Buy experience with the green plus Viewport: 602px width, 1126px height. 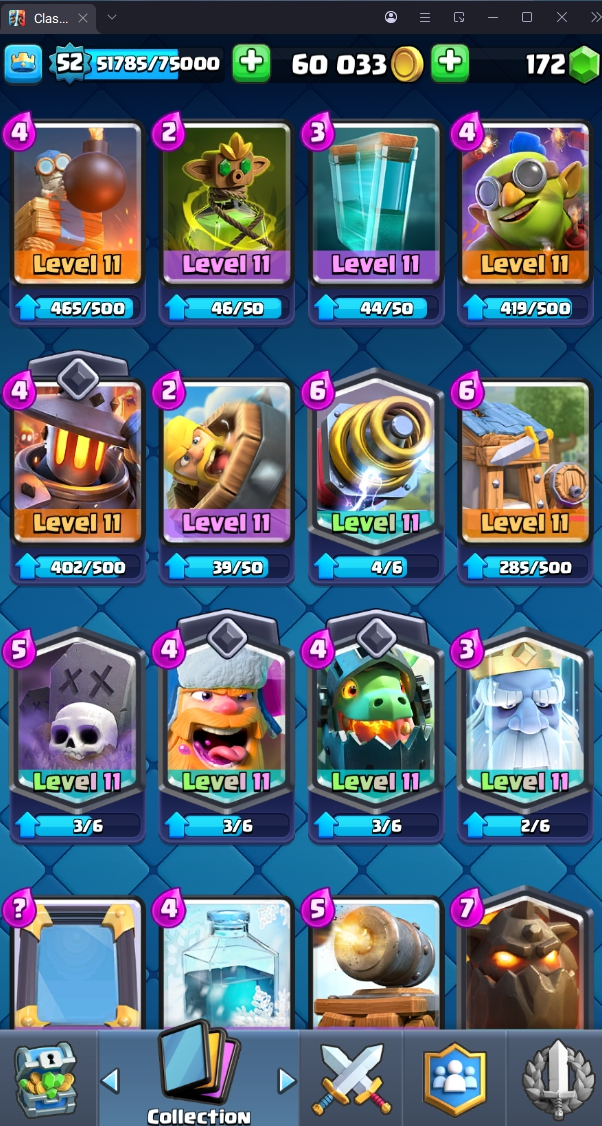coord(251,64)
